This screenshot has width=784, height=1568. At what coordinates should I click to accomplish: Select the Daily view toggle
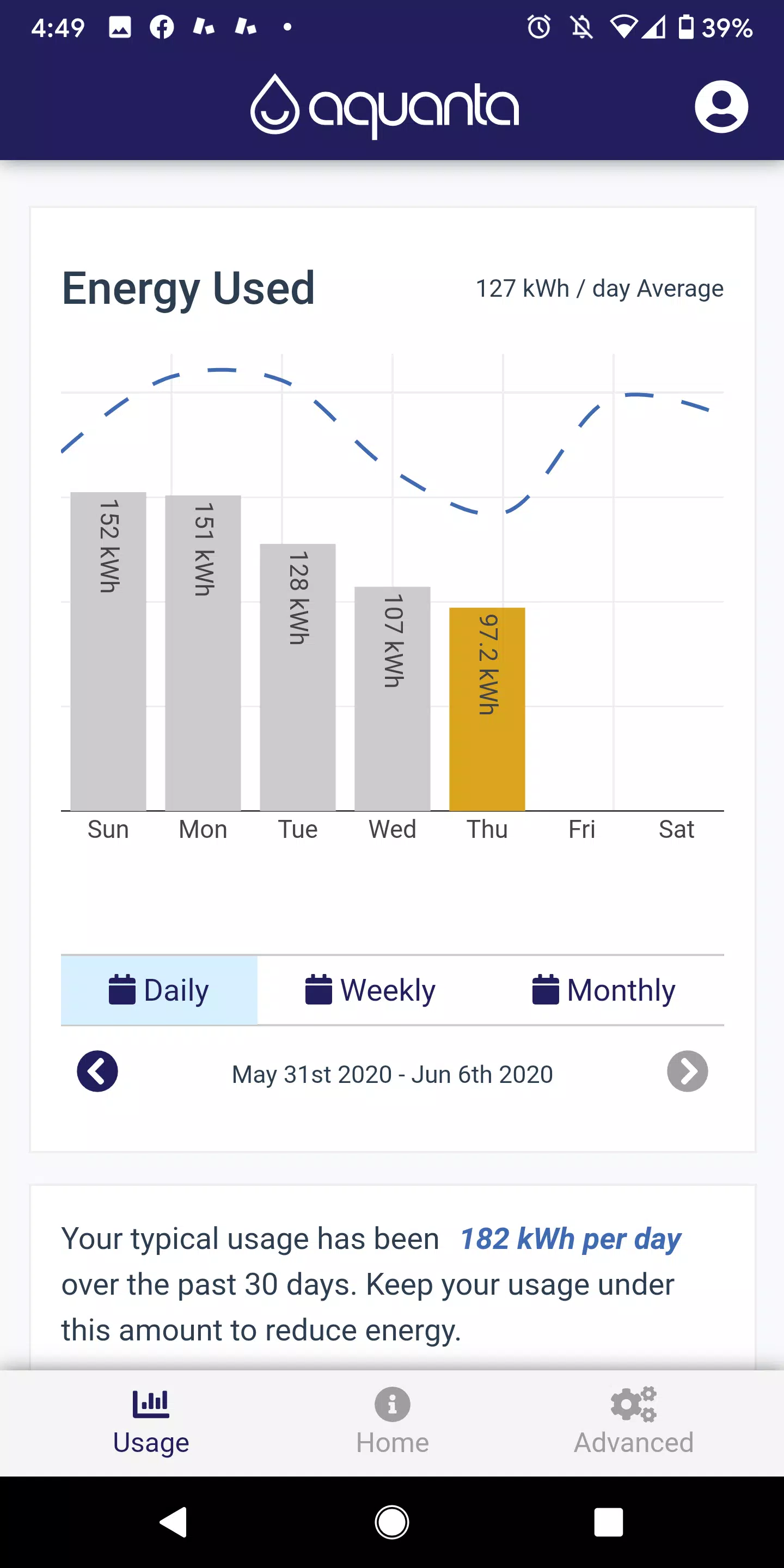pos(175,990)
